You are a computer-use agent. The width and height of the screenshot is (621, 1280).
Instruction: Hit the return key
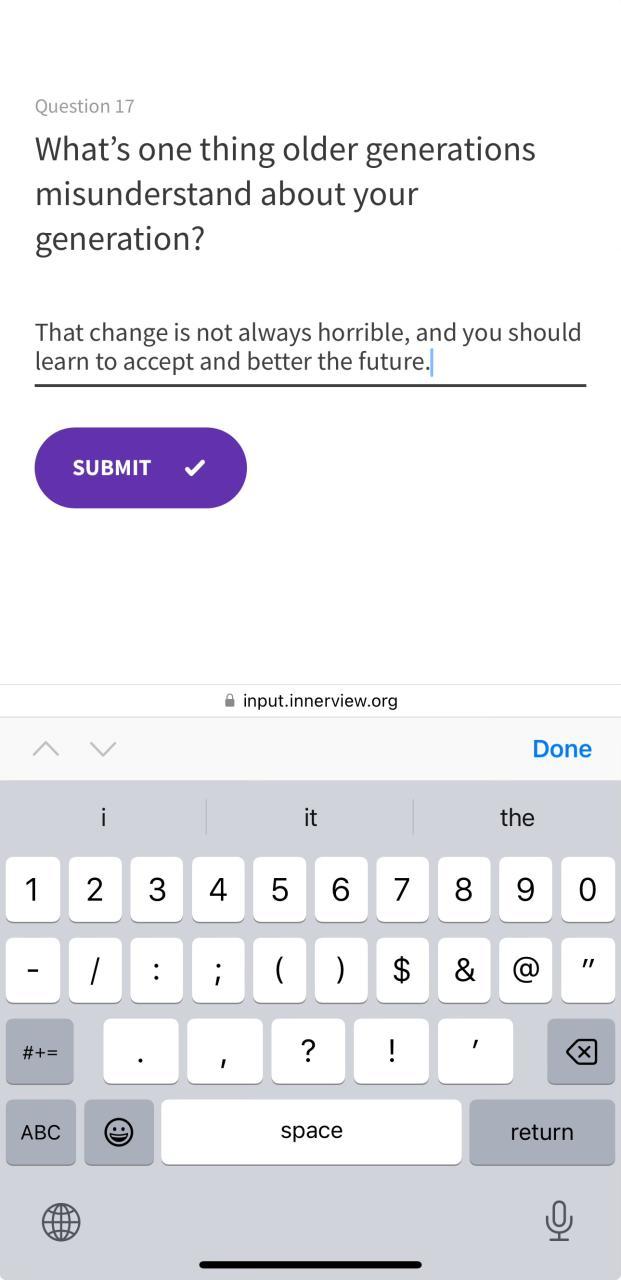tap(541, 1132)
